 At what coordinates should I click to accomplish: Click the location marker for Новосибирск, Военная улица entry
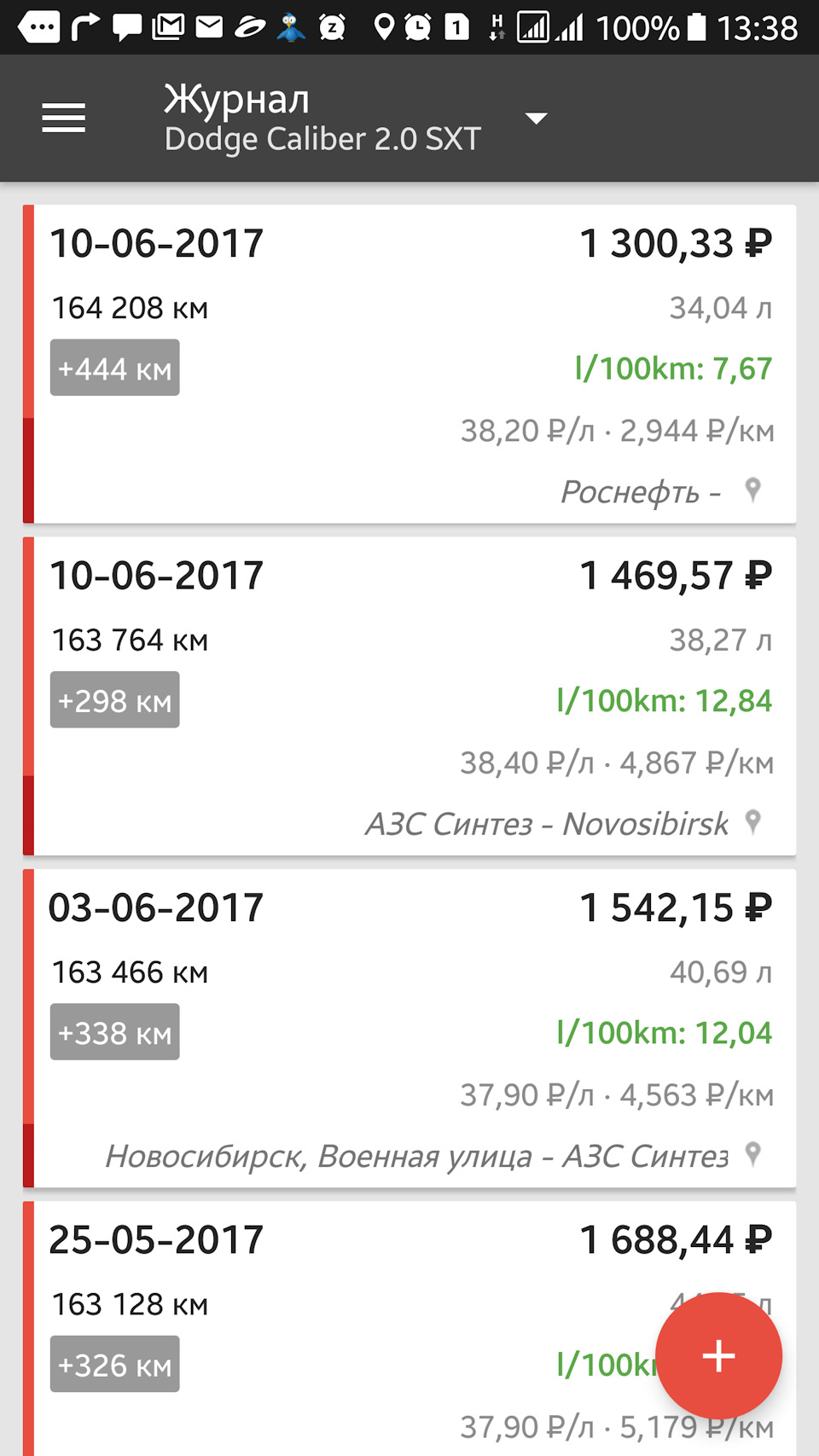tap(754, 1156)
